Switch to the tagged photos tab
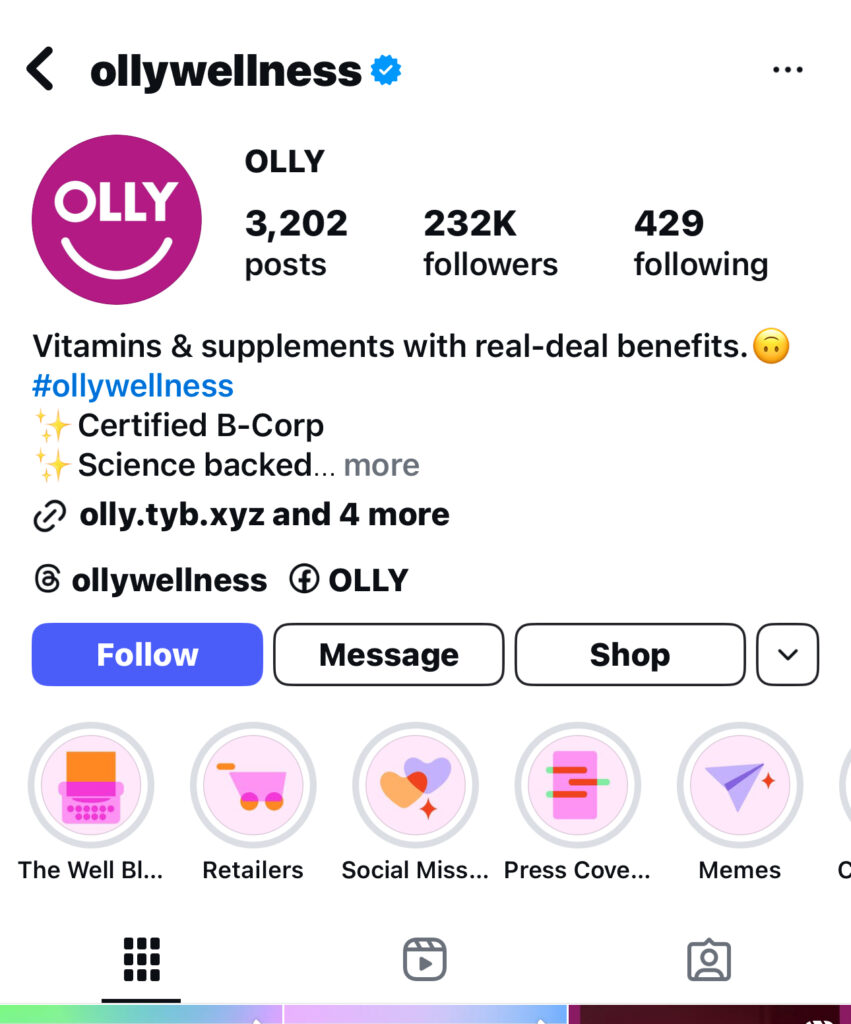This screenshot has height=1024, width=851. click(709, 960)
